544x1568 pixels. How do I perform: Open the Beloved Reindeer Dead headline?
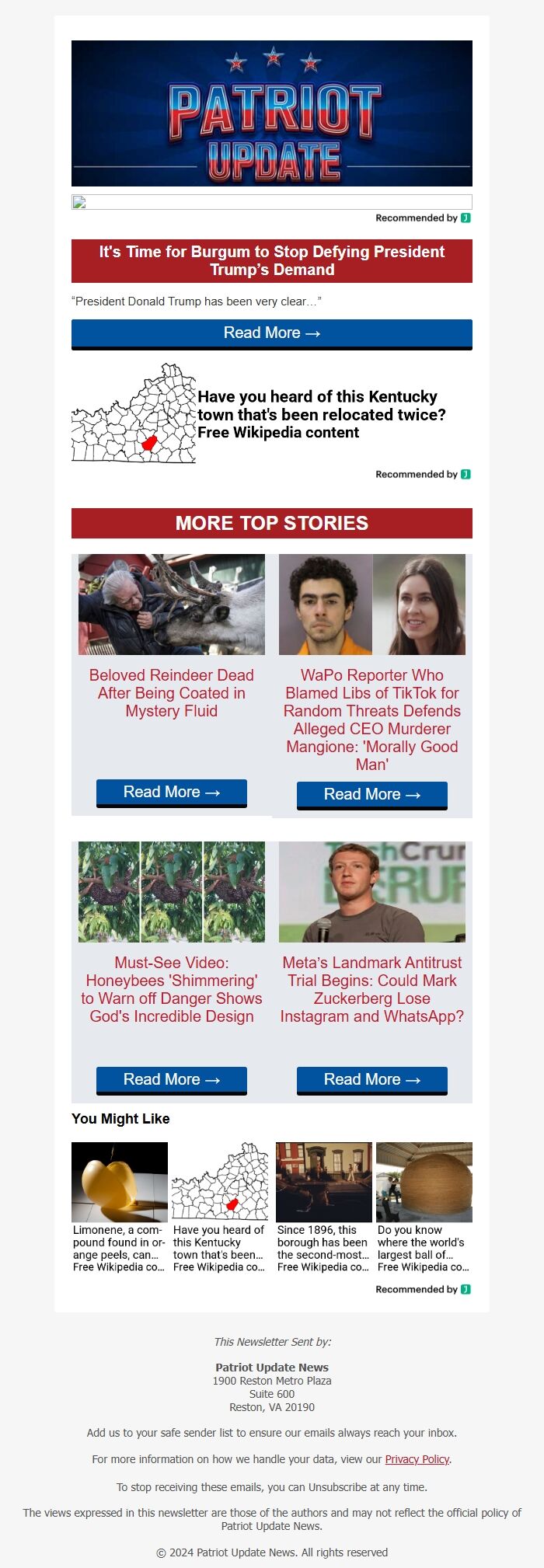coord(171,693)
